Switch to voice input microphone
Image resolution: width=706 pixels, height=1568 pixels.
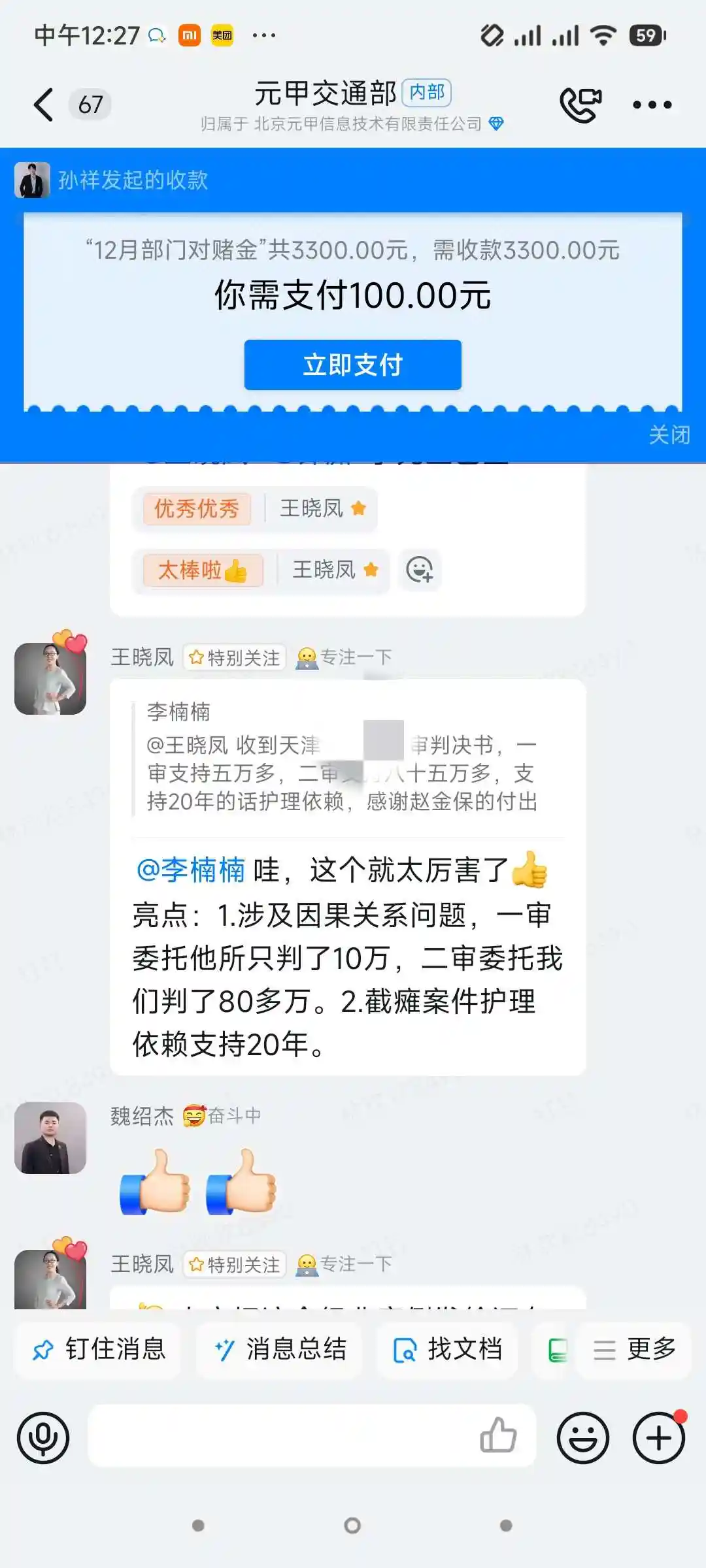point(43,1438)
